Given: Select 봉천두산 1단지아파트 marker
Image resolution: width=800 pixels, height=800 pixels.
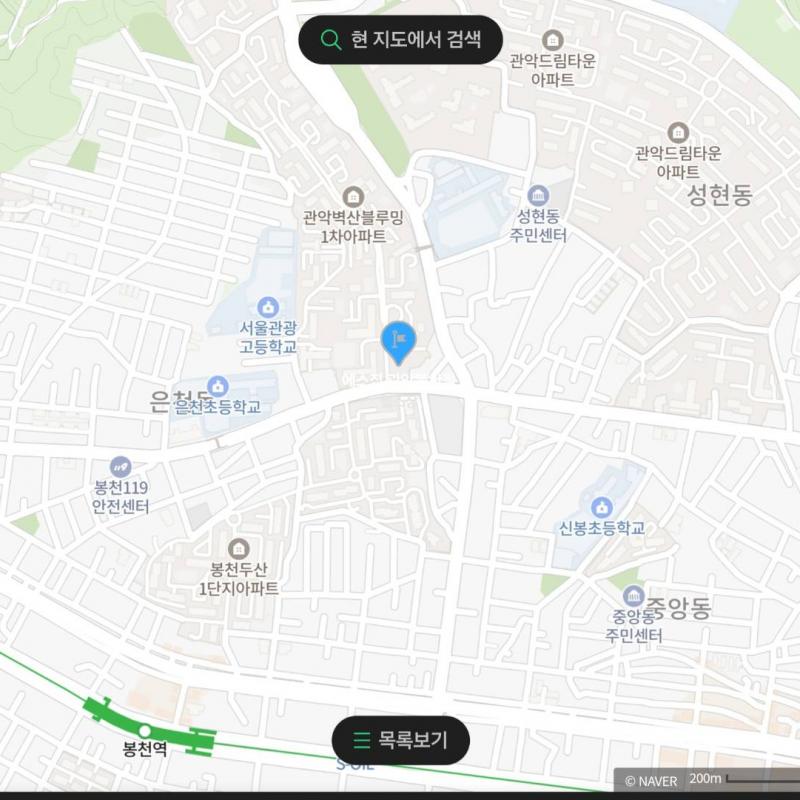Looking at the screenshot, I should tap(238, 548).
